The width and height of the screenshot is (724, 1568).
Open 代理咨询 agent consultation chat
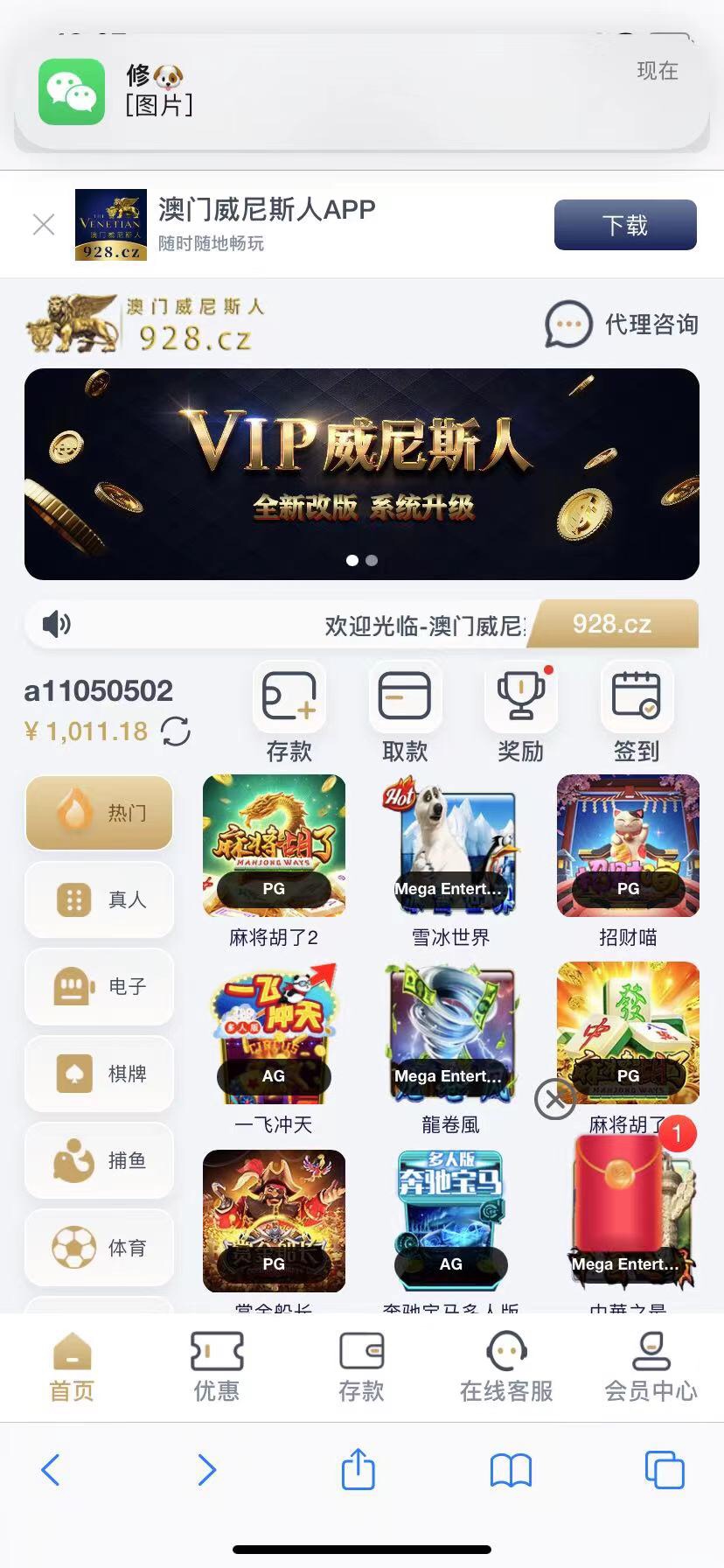pyautogui.click(x=623, y=325)
